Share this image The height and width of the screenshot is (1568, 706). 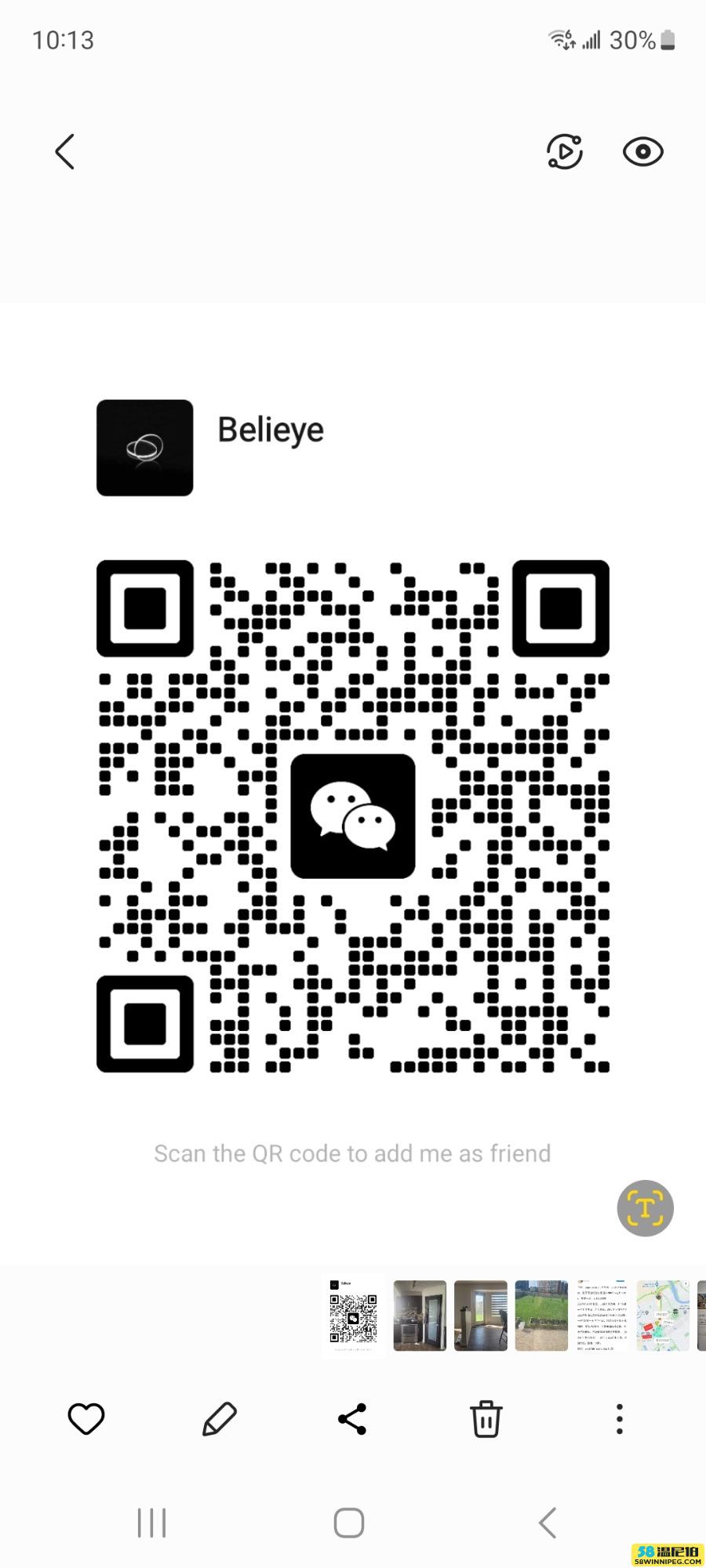352,1419
